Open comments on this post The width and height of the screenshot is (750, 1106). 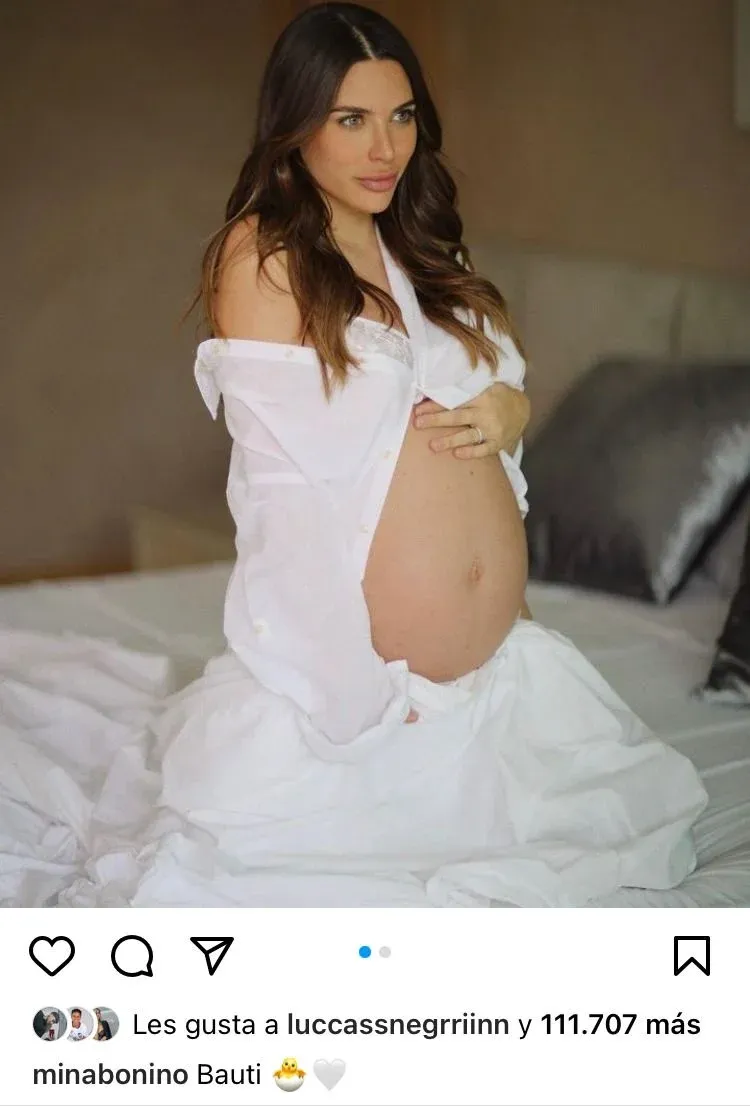click(x=132, y=956)
